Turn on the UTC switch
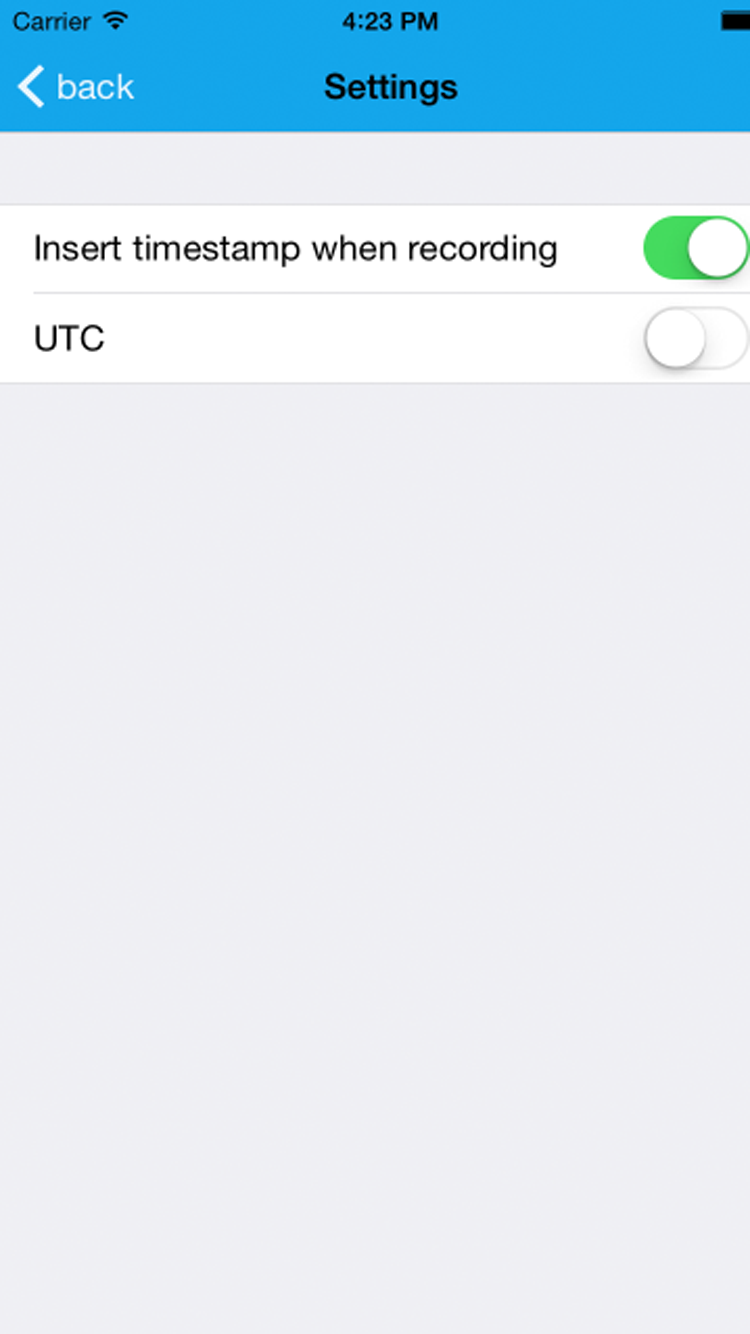Image resolution: width=750 pixels, height=1334 pixels. [x=696, y=339]
